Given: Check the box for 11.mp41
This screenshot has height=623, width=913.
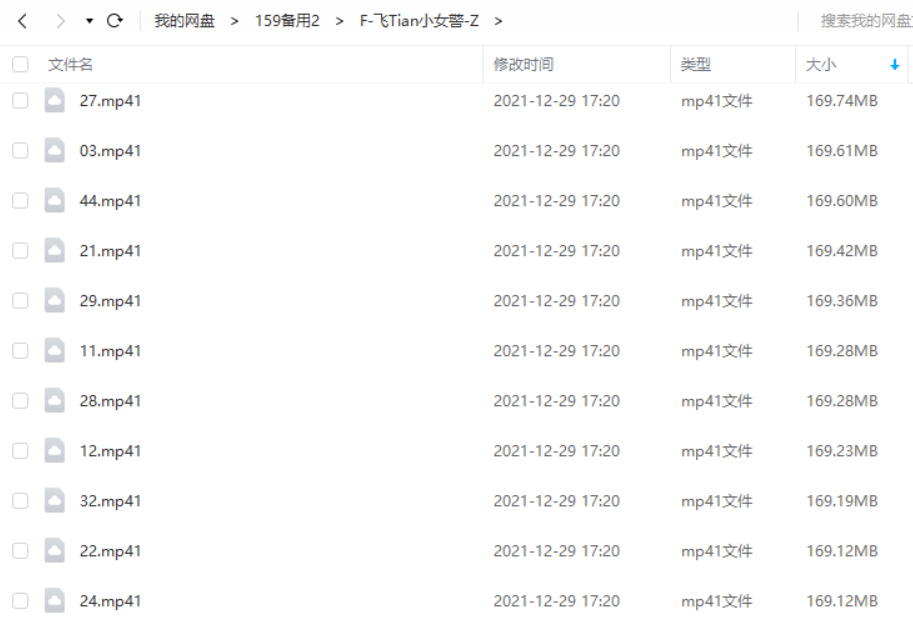Looking at the screenshot, I should coord(21,350).
